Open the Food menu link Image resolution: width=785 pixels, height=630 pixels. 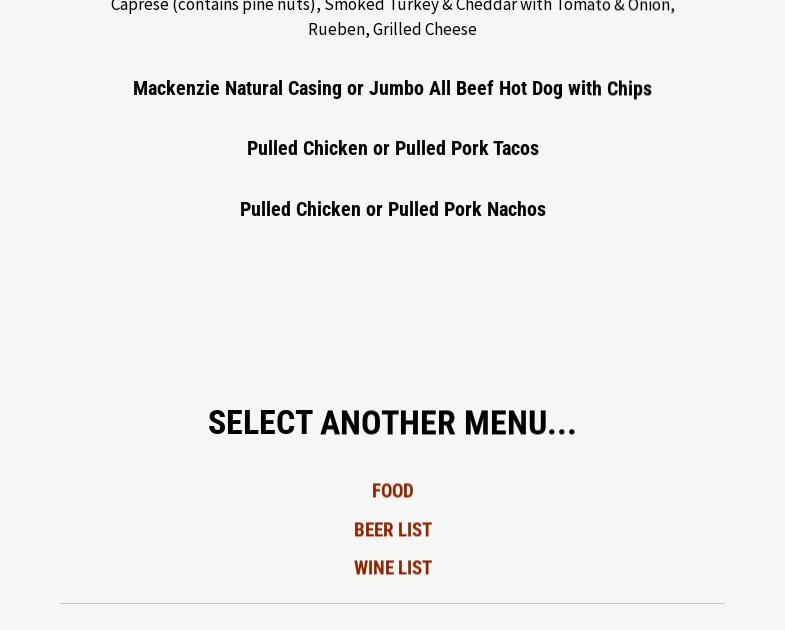(x=392, y=491)
